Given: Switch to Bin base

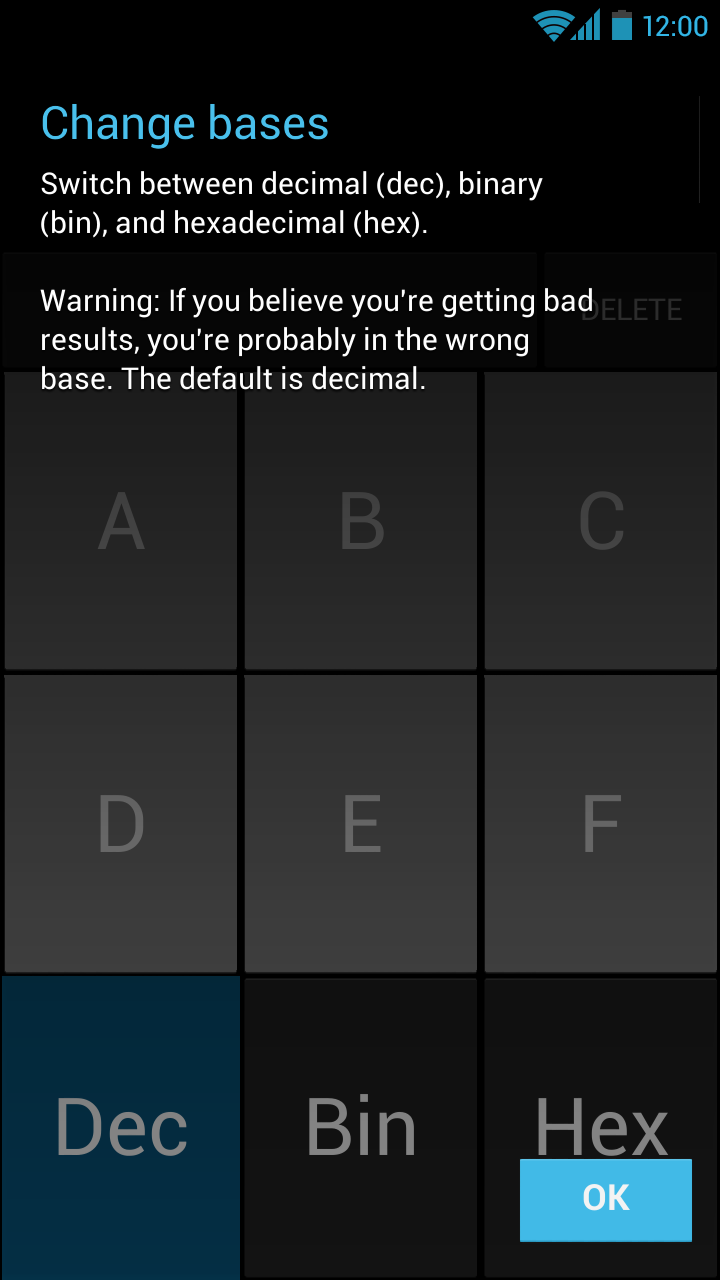Looking at the screenshot, I should 360,1127.
